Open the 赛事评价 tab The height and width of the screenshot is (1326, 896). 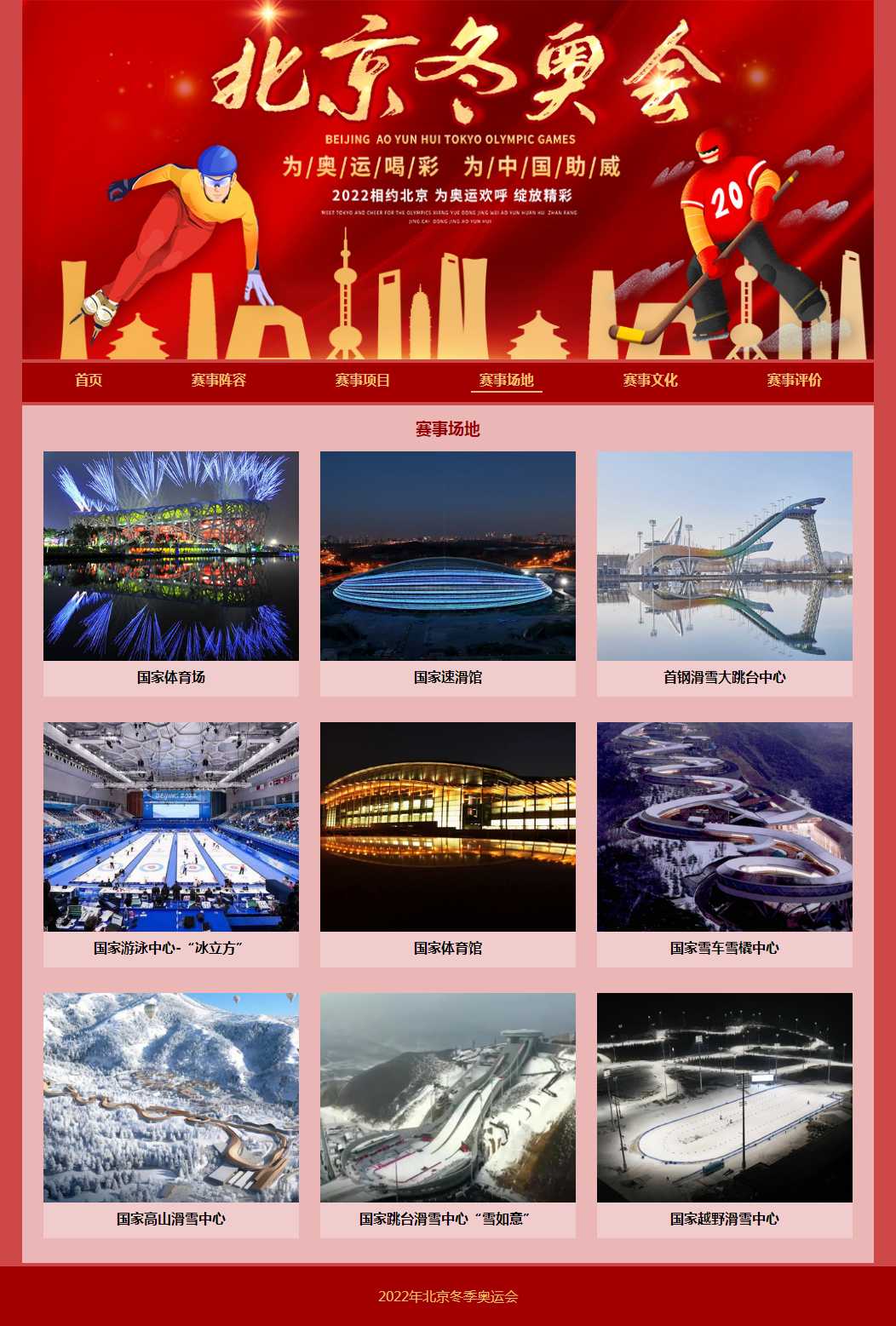[795, 380]
